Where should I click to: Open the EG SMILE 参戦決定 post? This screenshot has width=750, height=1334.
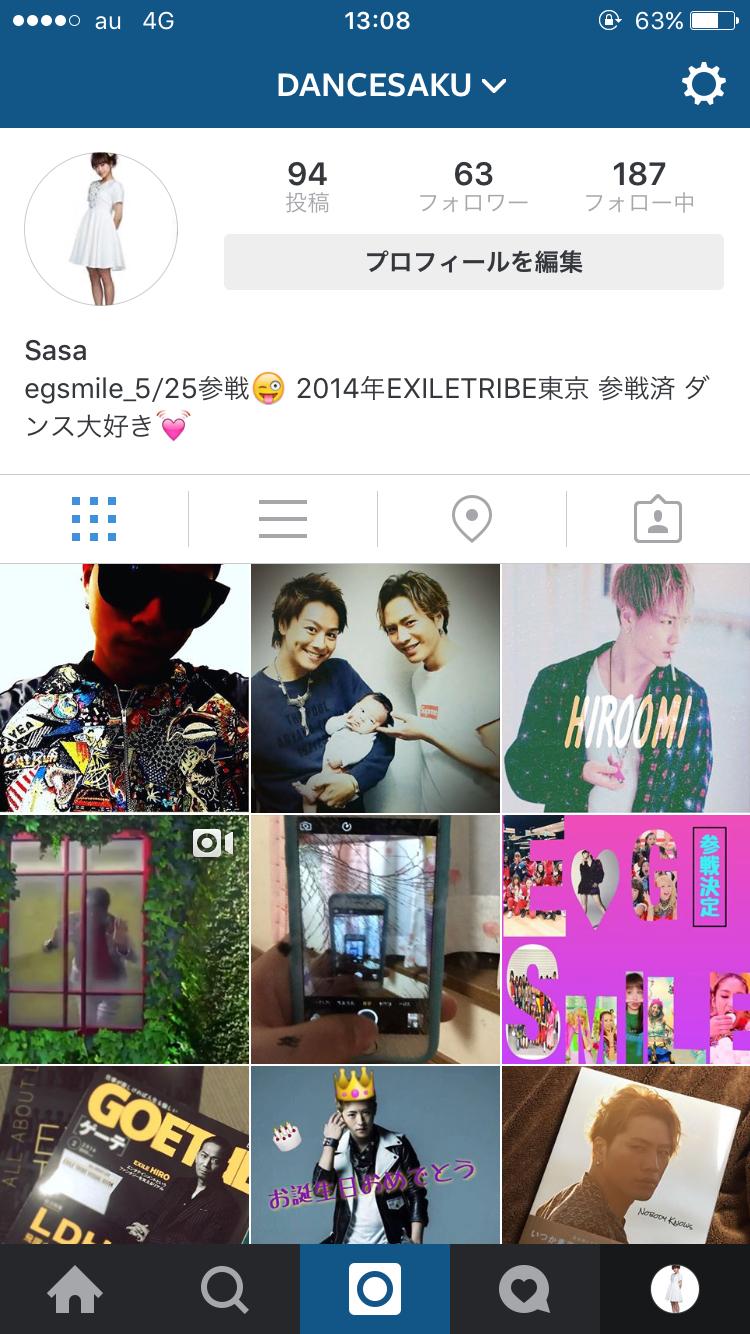pos(626,939)
